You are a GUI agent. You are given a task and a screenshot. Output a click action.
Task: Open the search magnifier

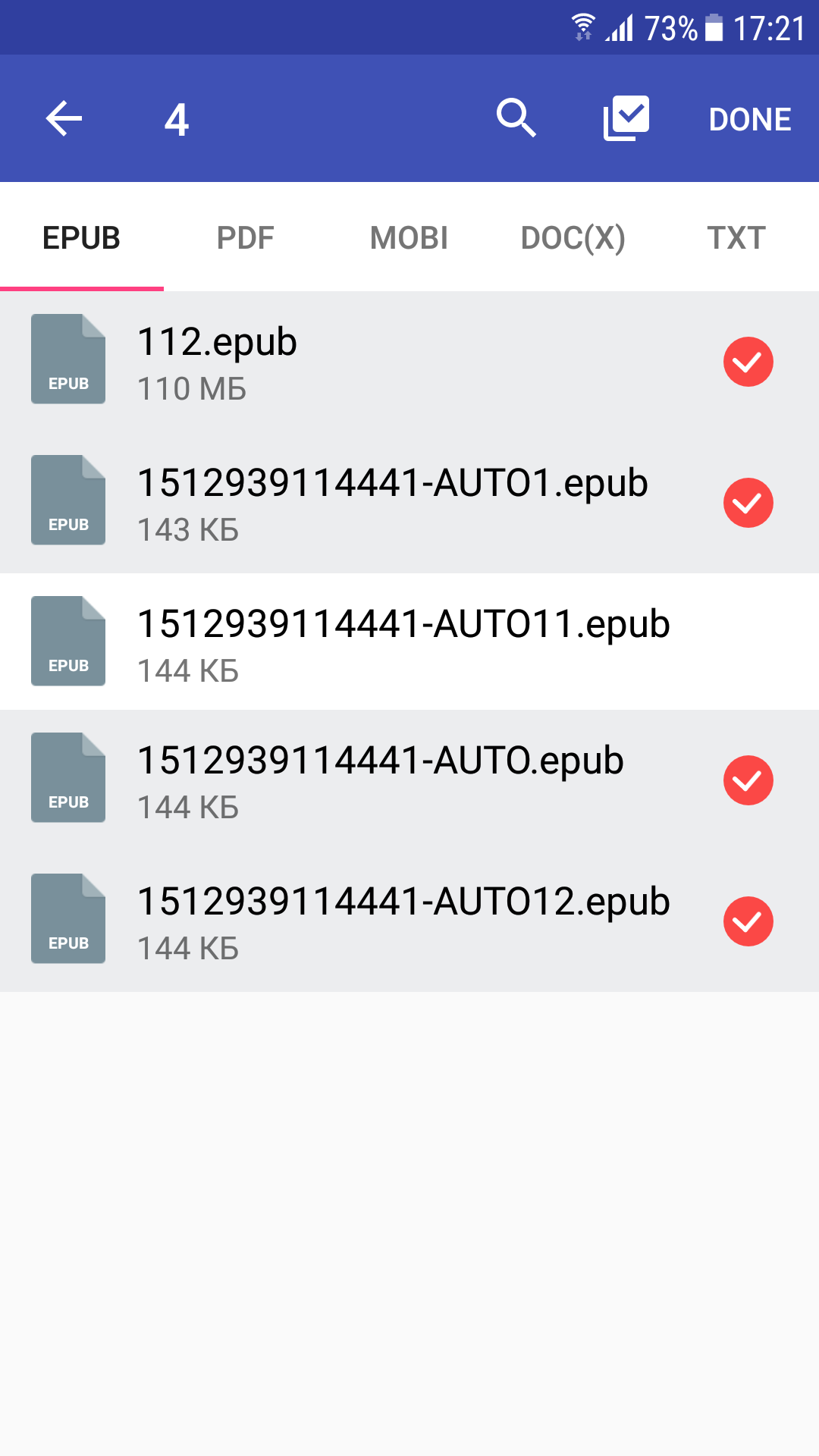click(x=516, y=118)
